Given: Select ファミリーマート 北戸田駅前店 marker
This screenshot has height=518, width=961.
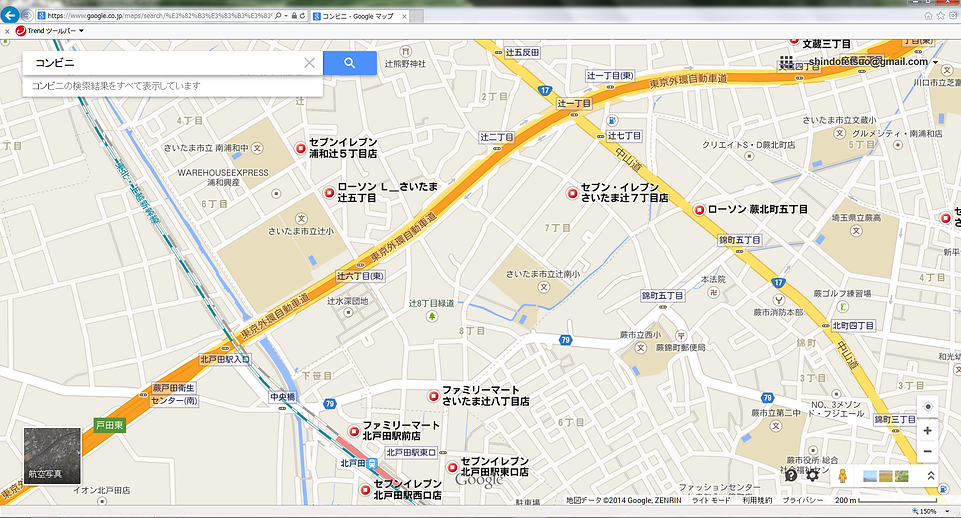Looking at the screenshot, I should tap(354, 431).
